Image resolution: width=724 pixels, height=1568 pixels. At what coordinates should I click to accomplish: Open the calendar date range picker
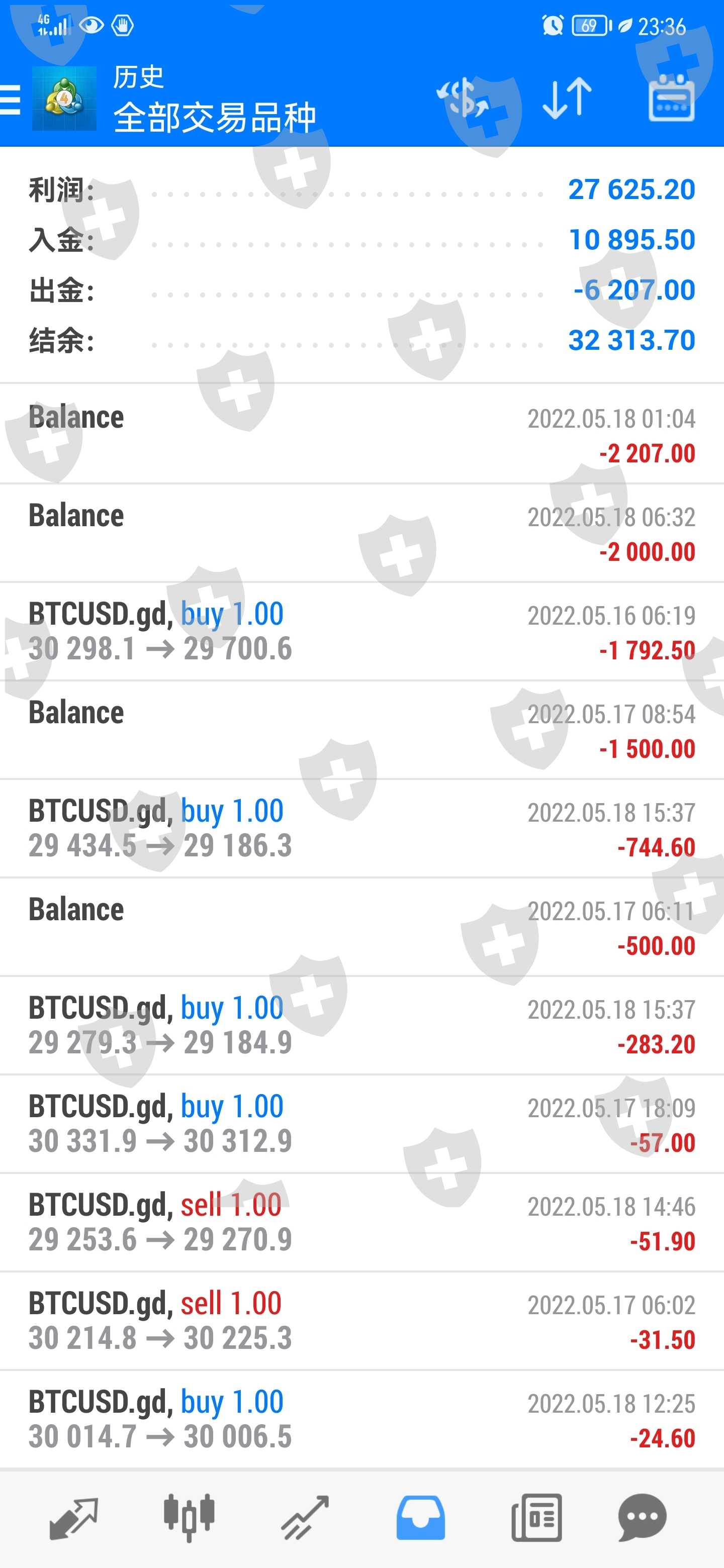pyautogui.click(x=671, y=98)
